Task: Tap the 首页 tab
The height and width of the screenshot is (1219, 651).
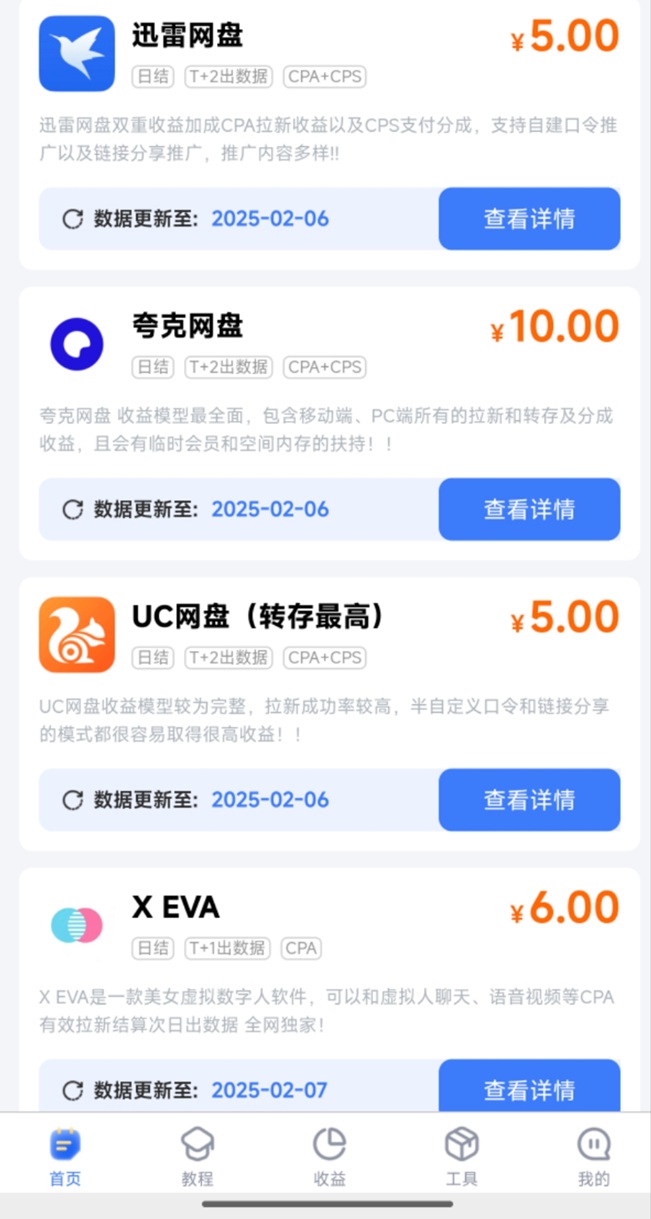Action: [65, 1156]
